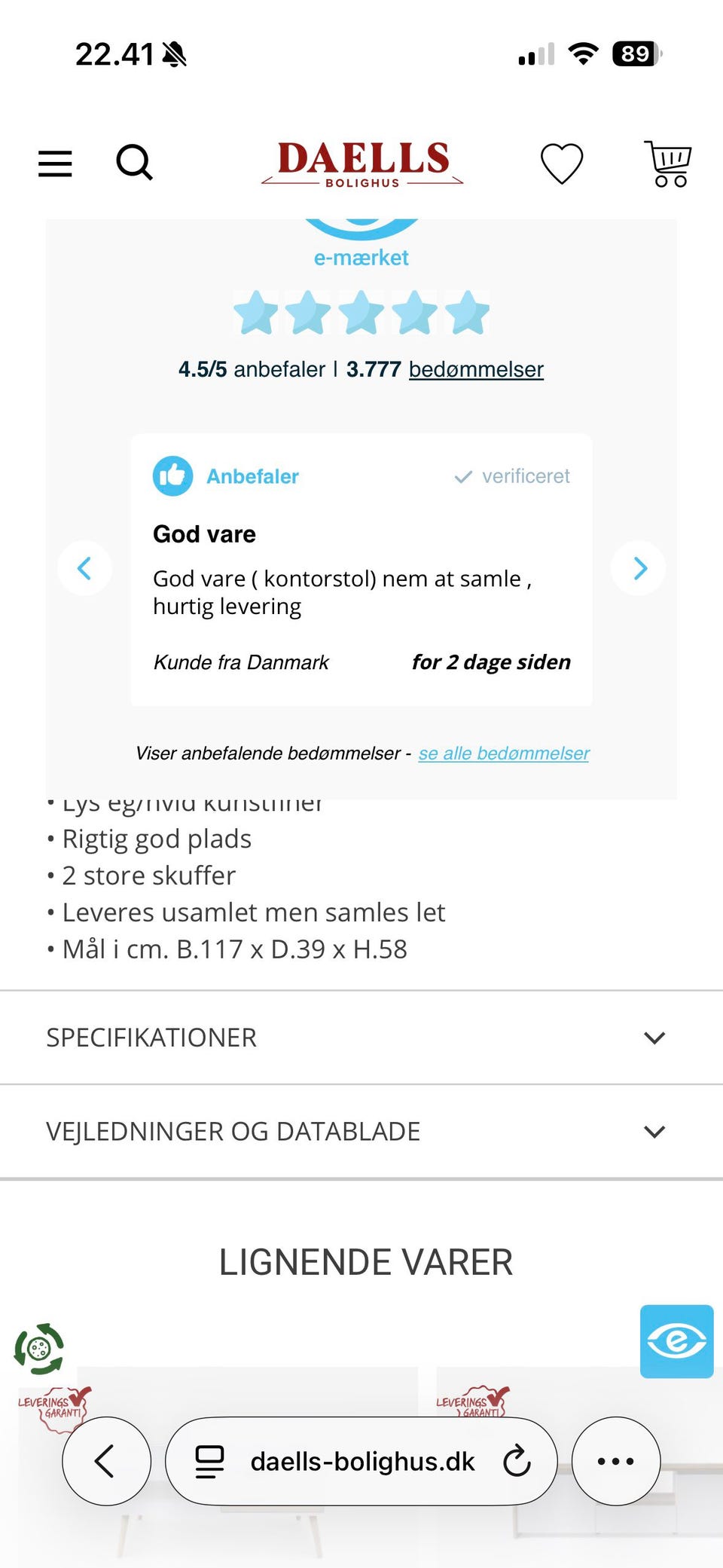The width and height of the screenshot is (723, 1568).
Task: Click the 3.777 bedømmelser link
Action: coord(476,369)
